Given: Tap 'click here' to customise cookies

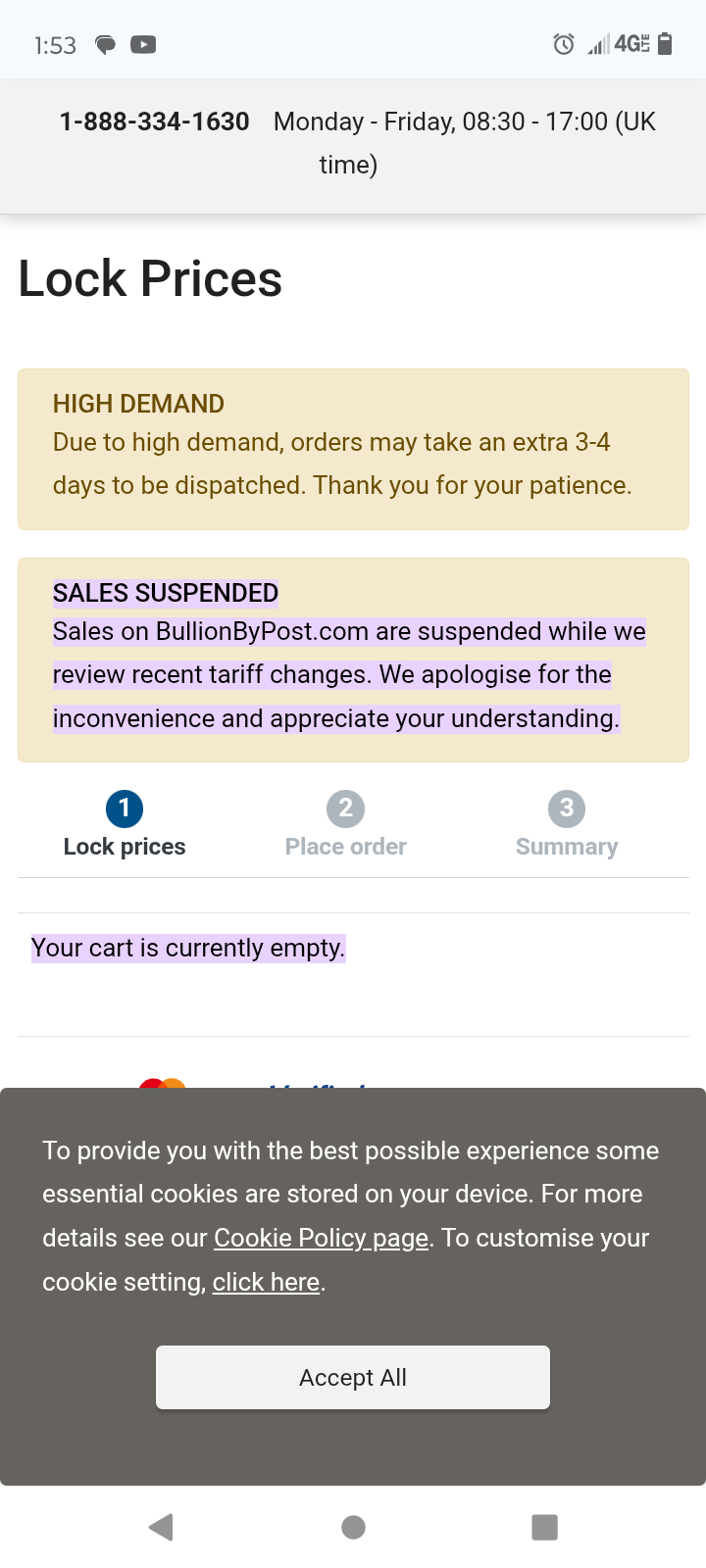Looking at the screenshot, I should point(266,1282).
